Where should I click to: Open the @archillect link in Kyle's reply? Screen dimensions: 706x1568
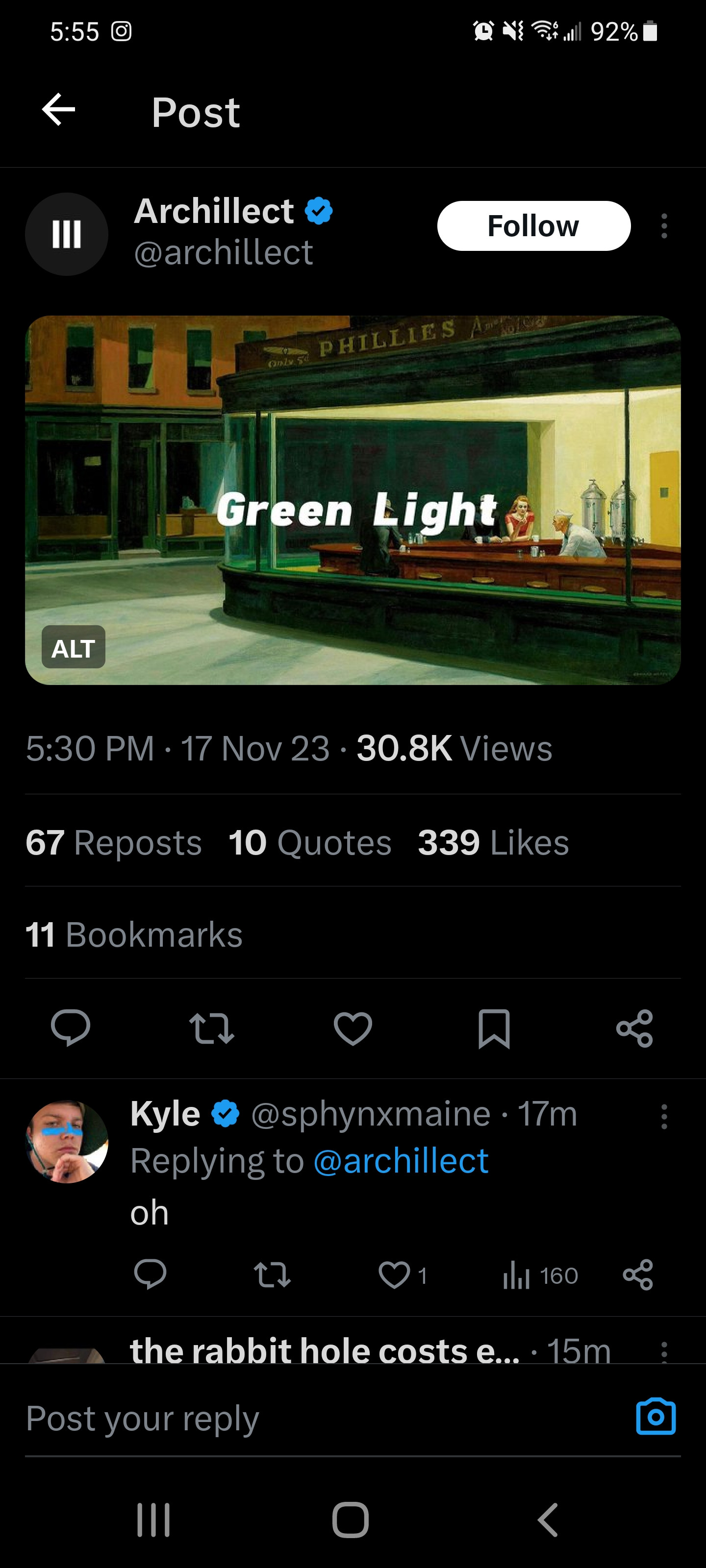(400, 1161)
